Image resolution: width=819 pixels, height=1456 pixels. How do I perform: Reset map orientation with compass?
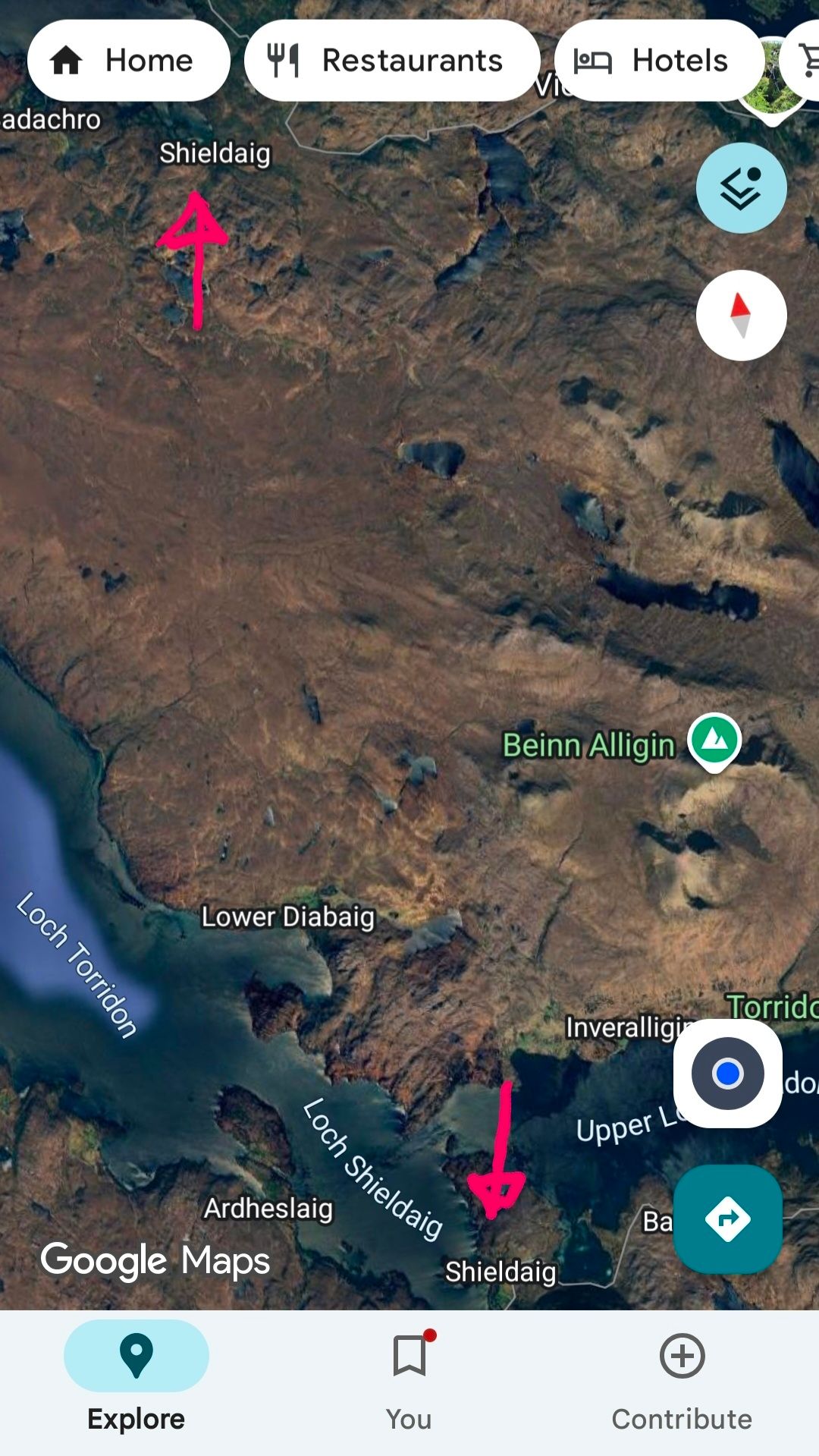pyautogui.click(x=741, y=315)
